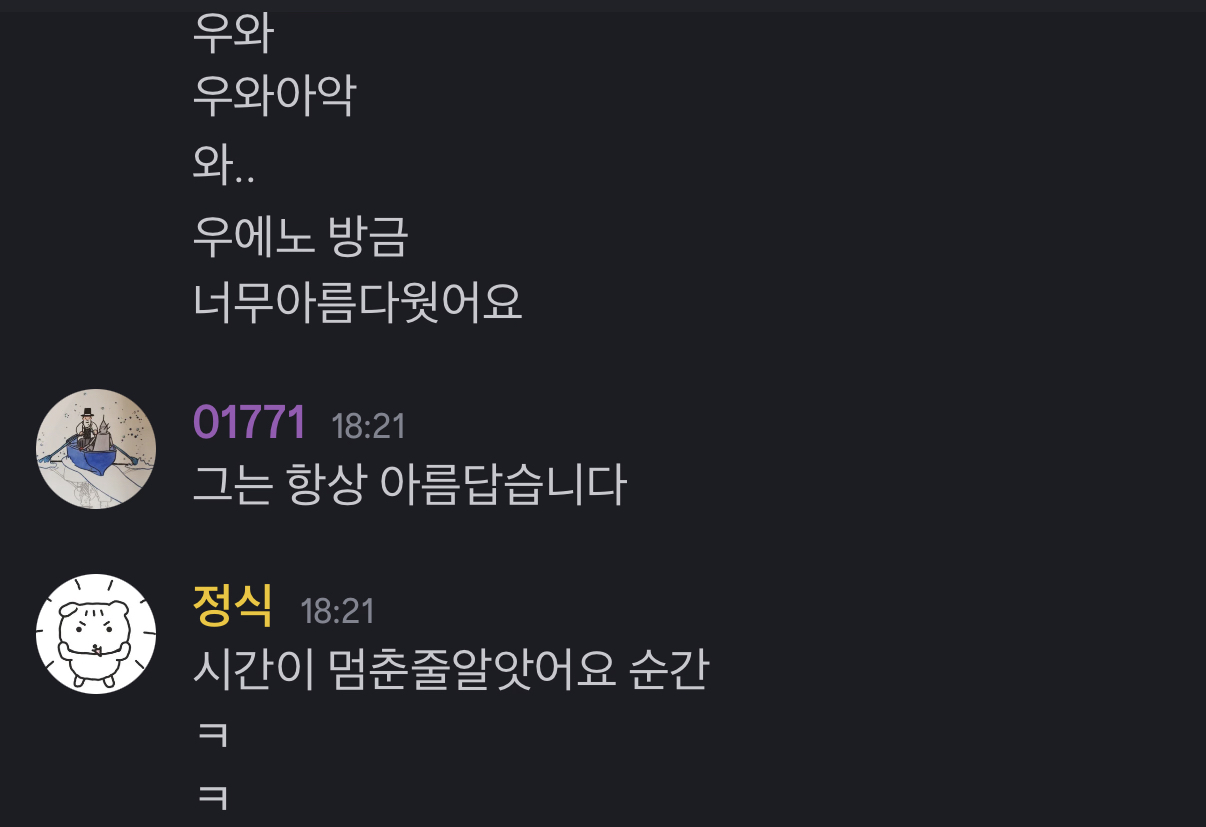Image resolution: width=1206 pixels, height=827 pixels.
Task: Open 01771's profile from the avatar
Action: pyautogui.click(x=96, y=449)
